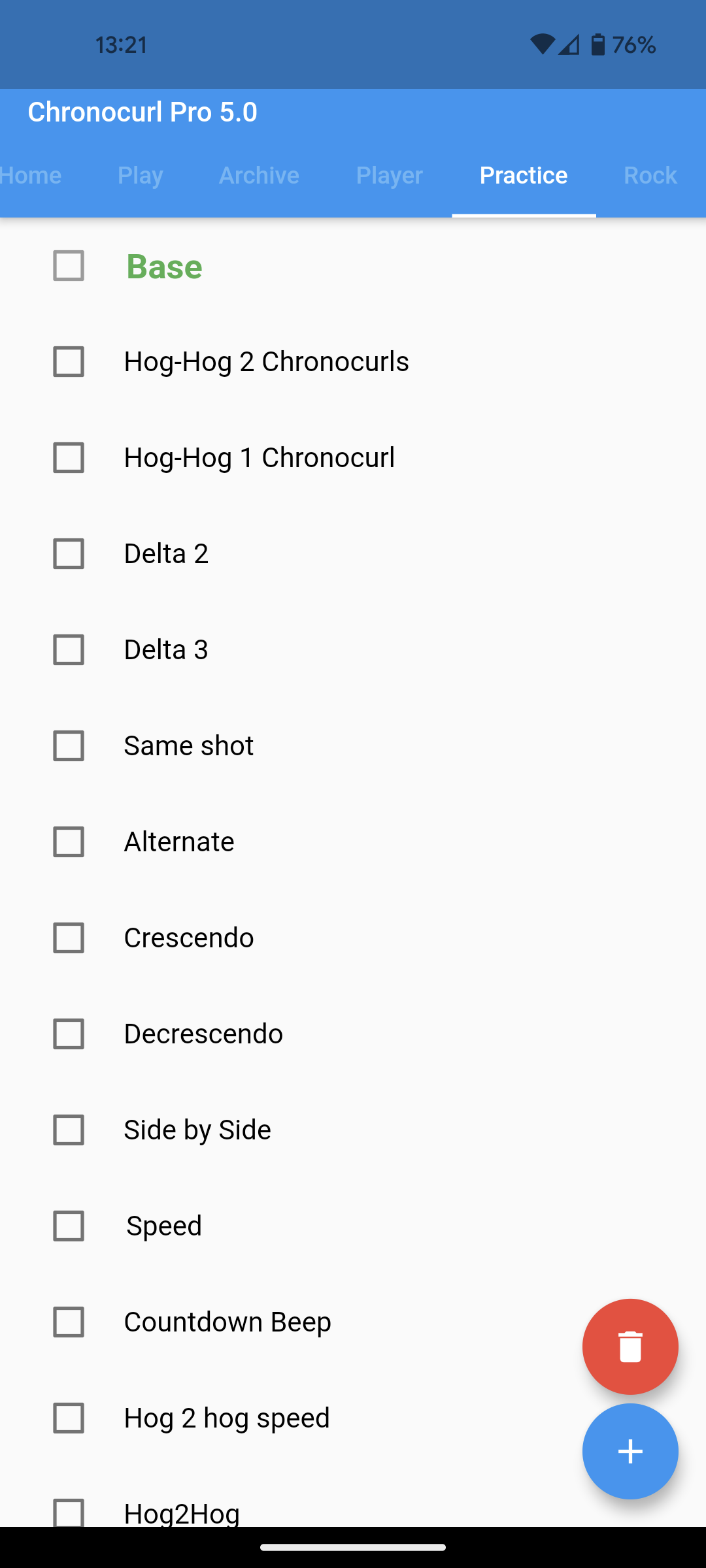Switch to the Home tab

coord(31,175)
